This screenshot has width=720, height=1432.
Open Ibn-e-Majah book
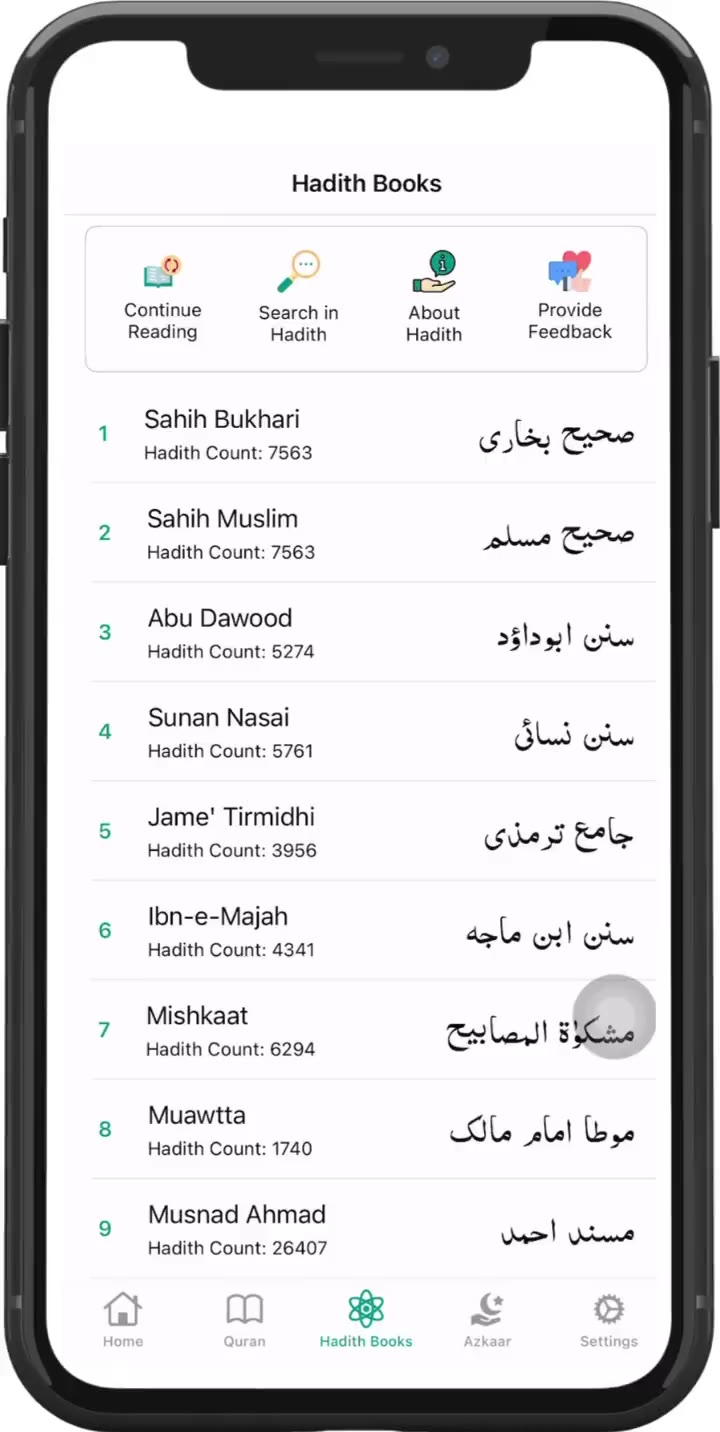click(x=372, y=930)
